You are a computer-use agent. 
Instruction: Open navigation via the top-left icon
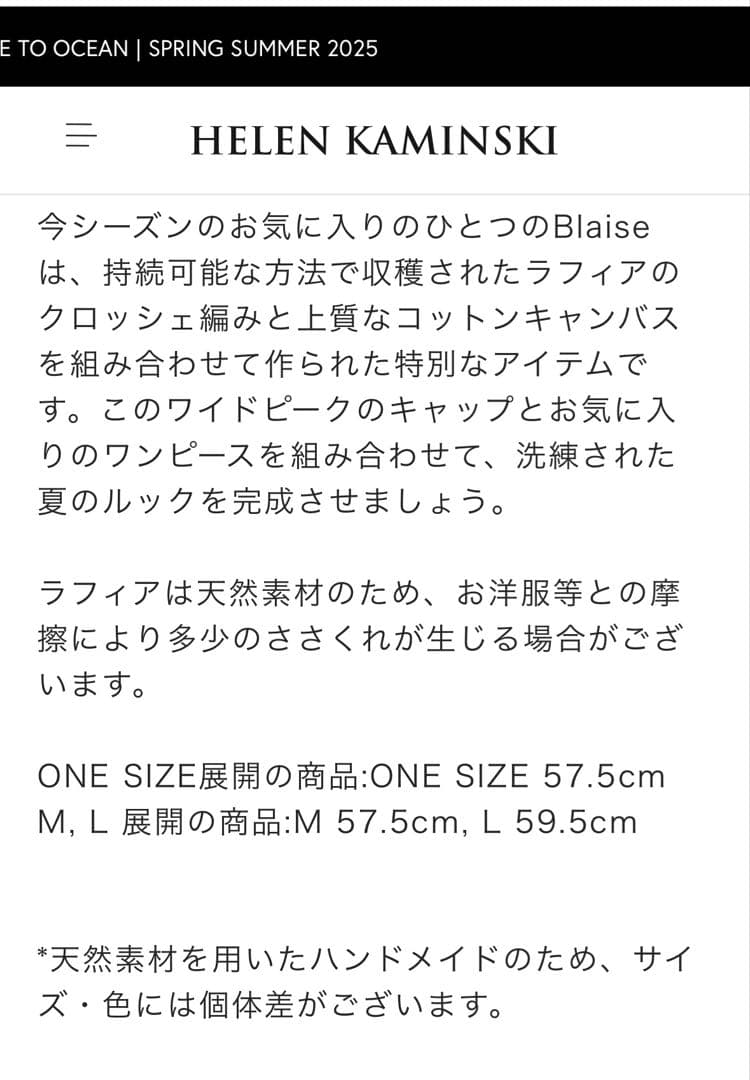tap(79, 134)
